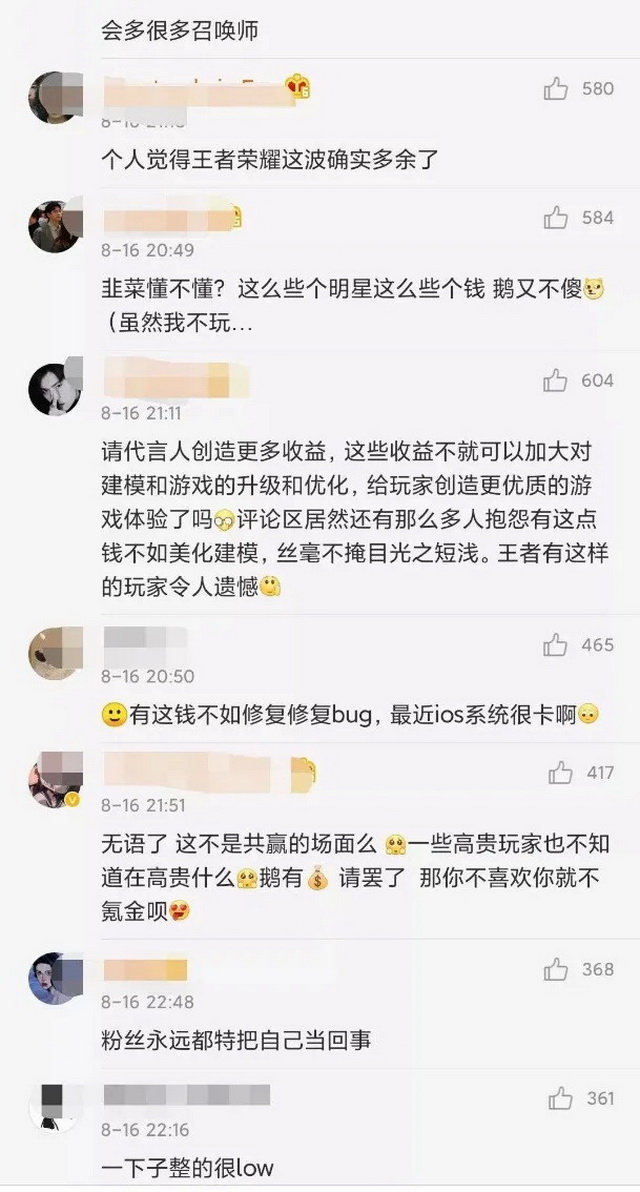Open avatar of commenter posted 8-16 22:48
640x1192 pixels.
point(54,977)
